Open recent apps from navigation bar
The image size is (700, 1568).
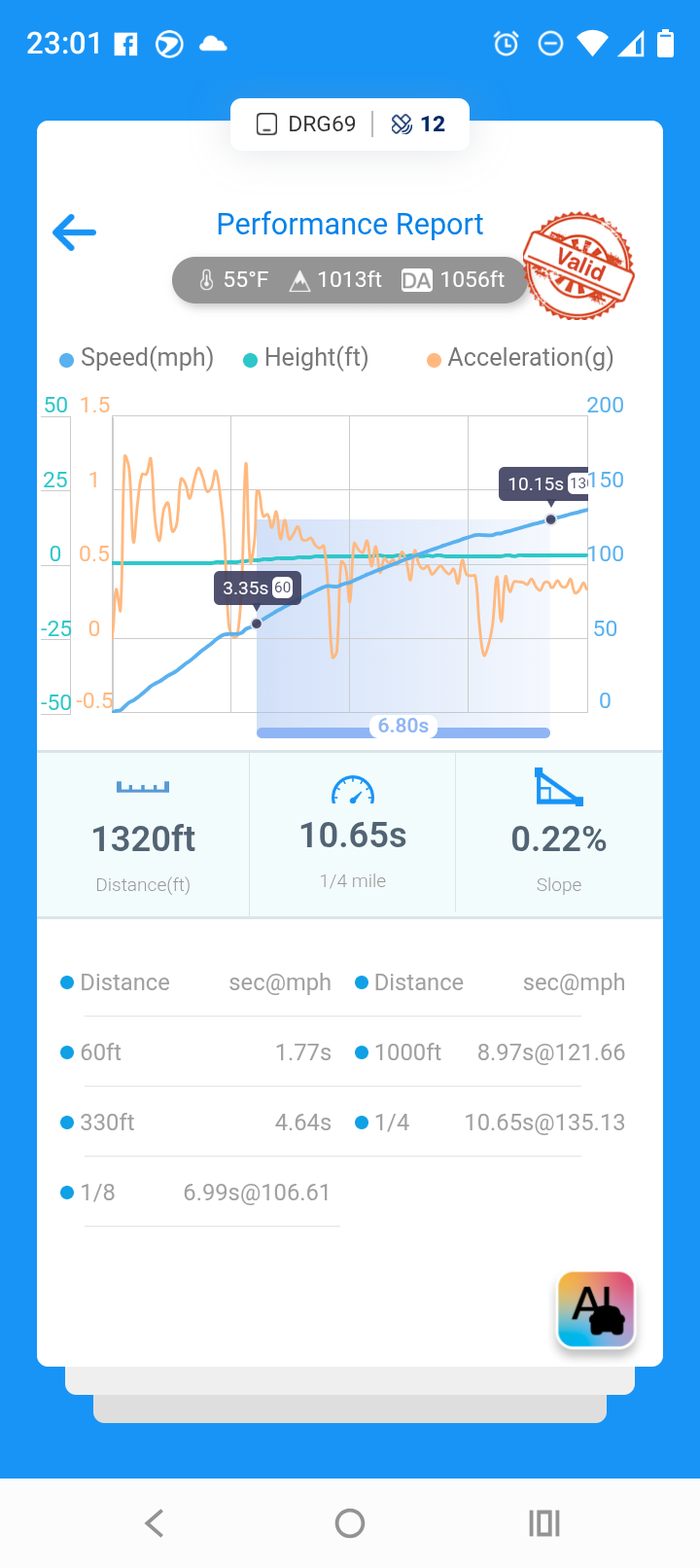[x=544, y=1523]
